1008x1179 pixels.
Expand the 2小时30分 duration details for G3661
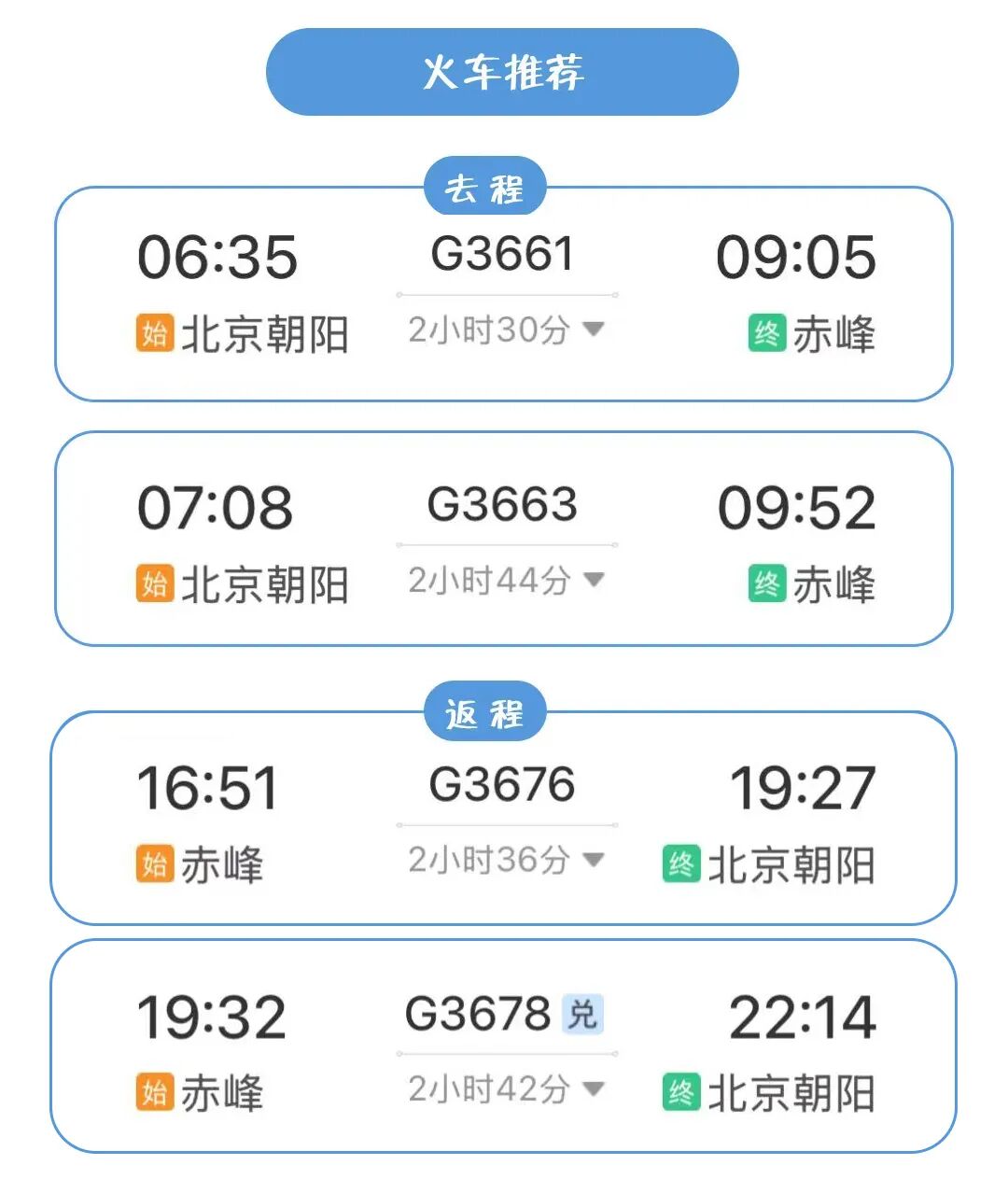point(504,329)
